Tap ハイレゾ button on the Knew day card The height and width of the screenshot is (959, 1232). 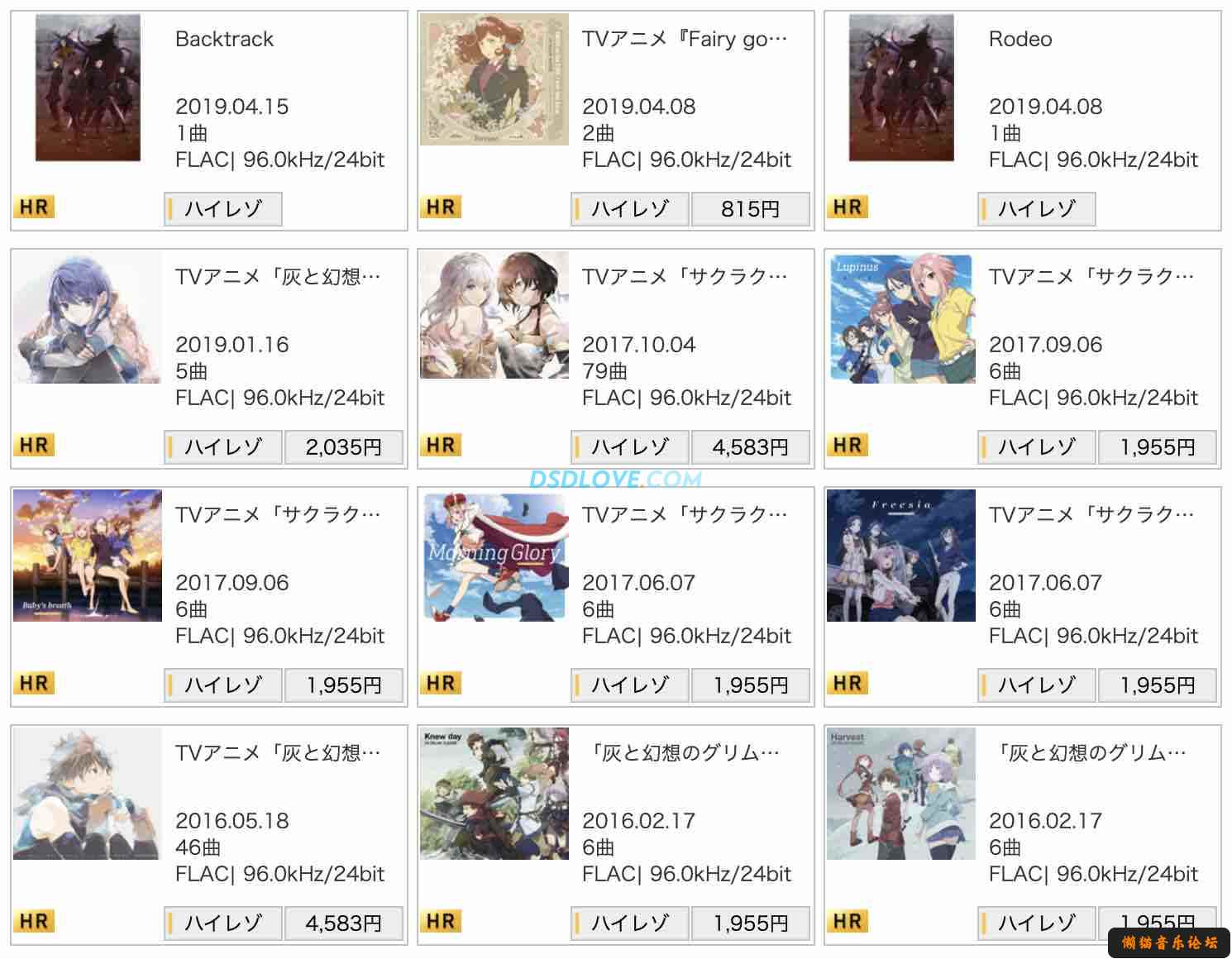(630, 923)
